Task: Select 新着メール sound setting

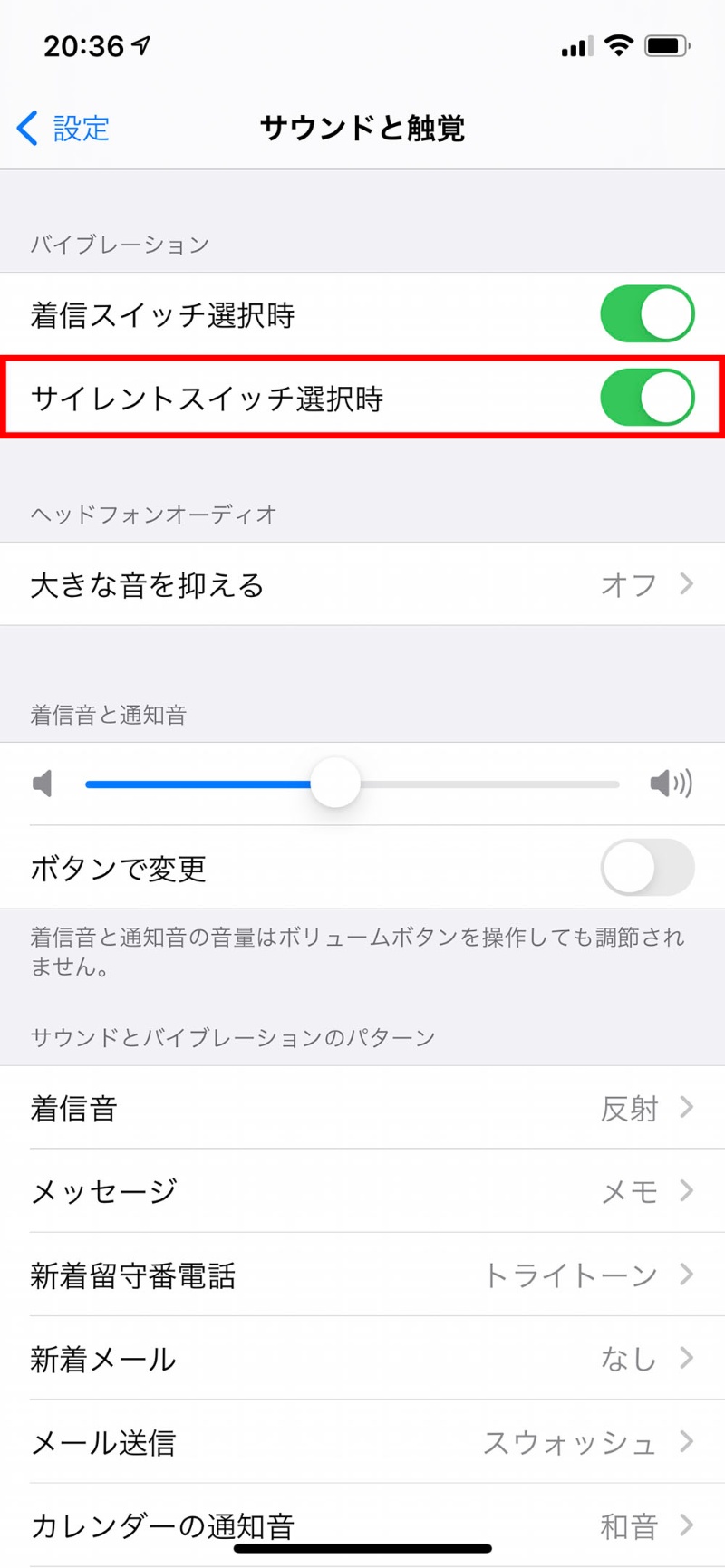Action: (x=362, y=1359)
